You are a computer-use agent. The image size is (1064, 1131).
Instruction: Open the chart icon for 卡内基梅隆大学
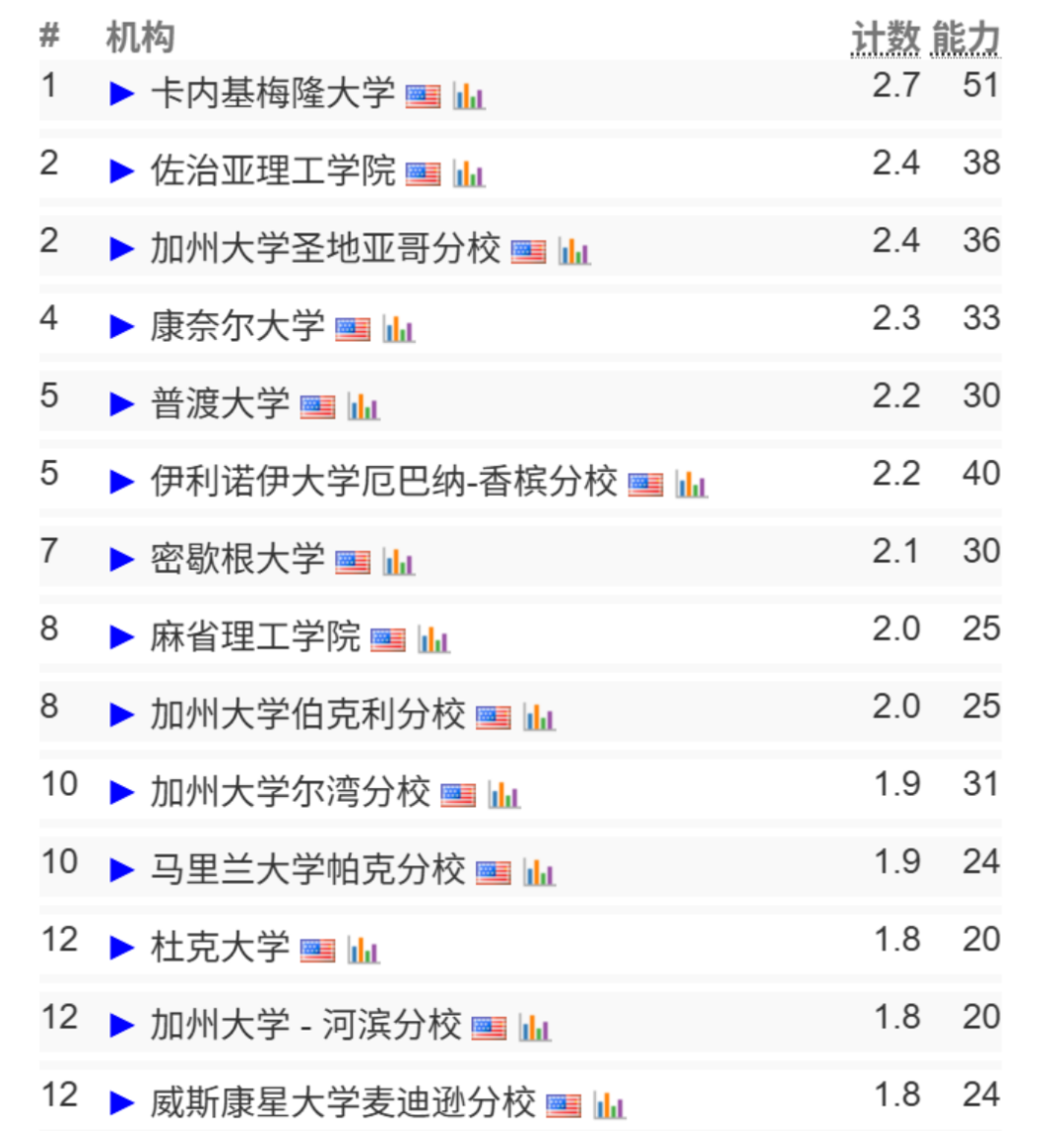coord(469,96)
